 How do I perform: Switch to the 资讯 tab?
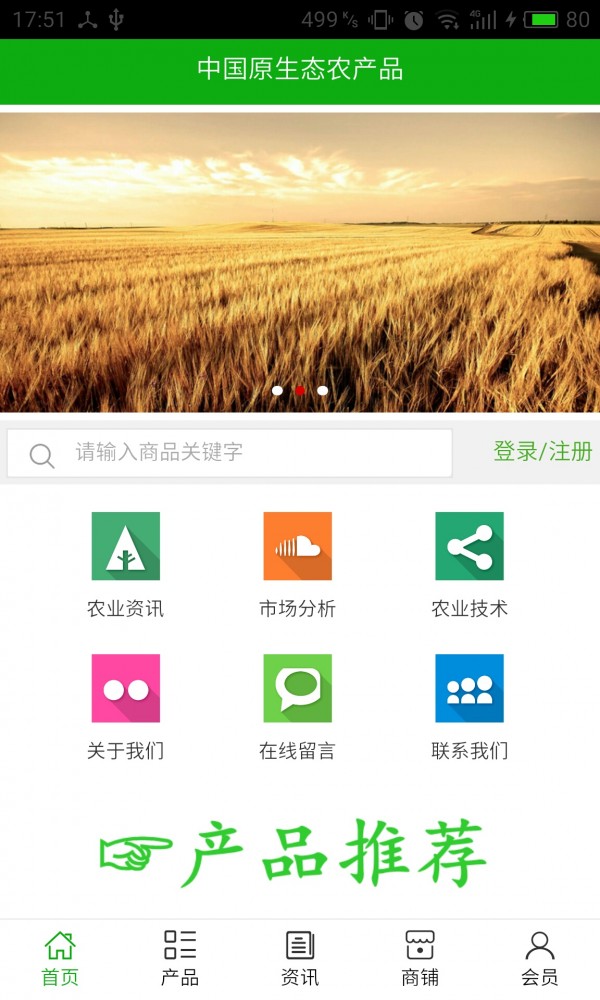(300, 958)
